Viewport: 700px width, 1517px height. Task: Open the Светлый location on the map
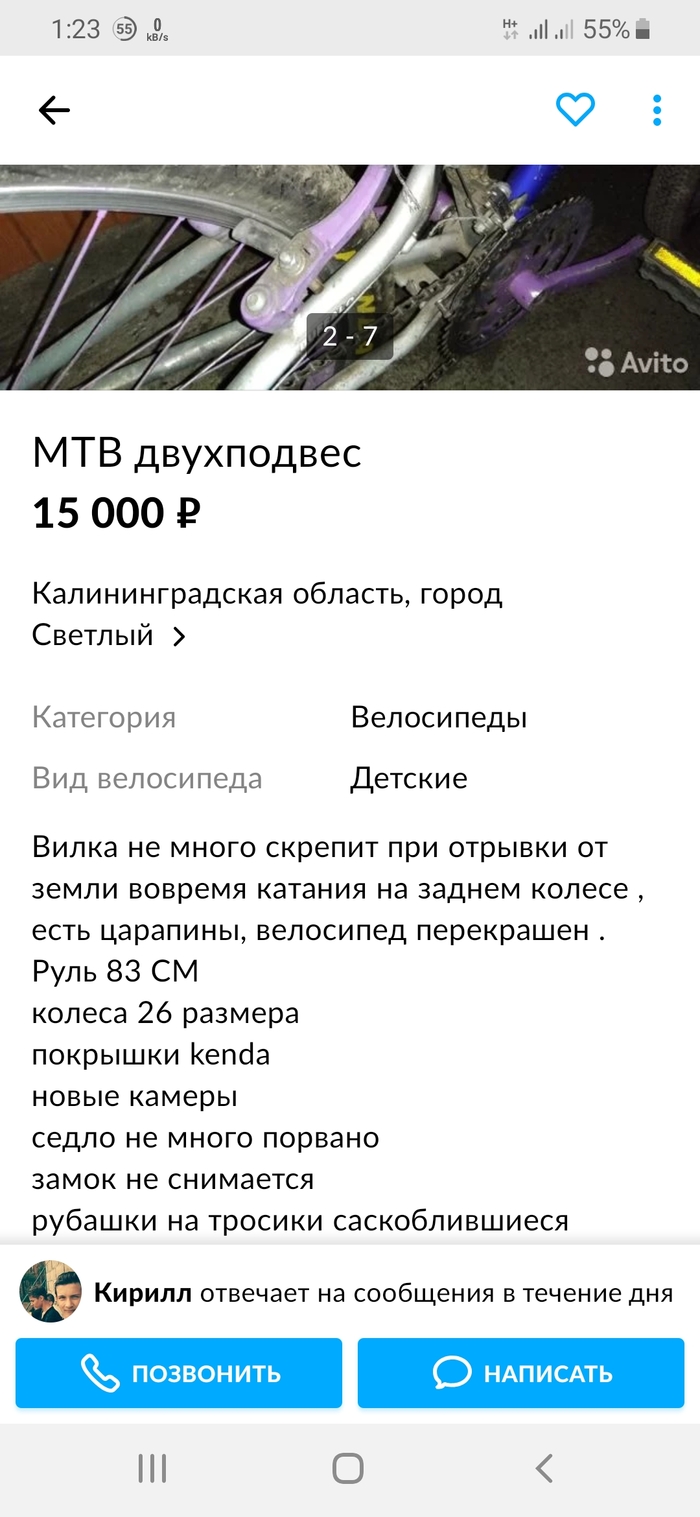110,635
